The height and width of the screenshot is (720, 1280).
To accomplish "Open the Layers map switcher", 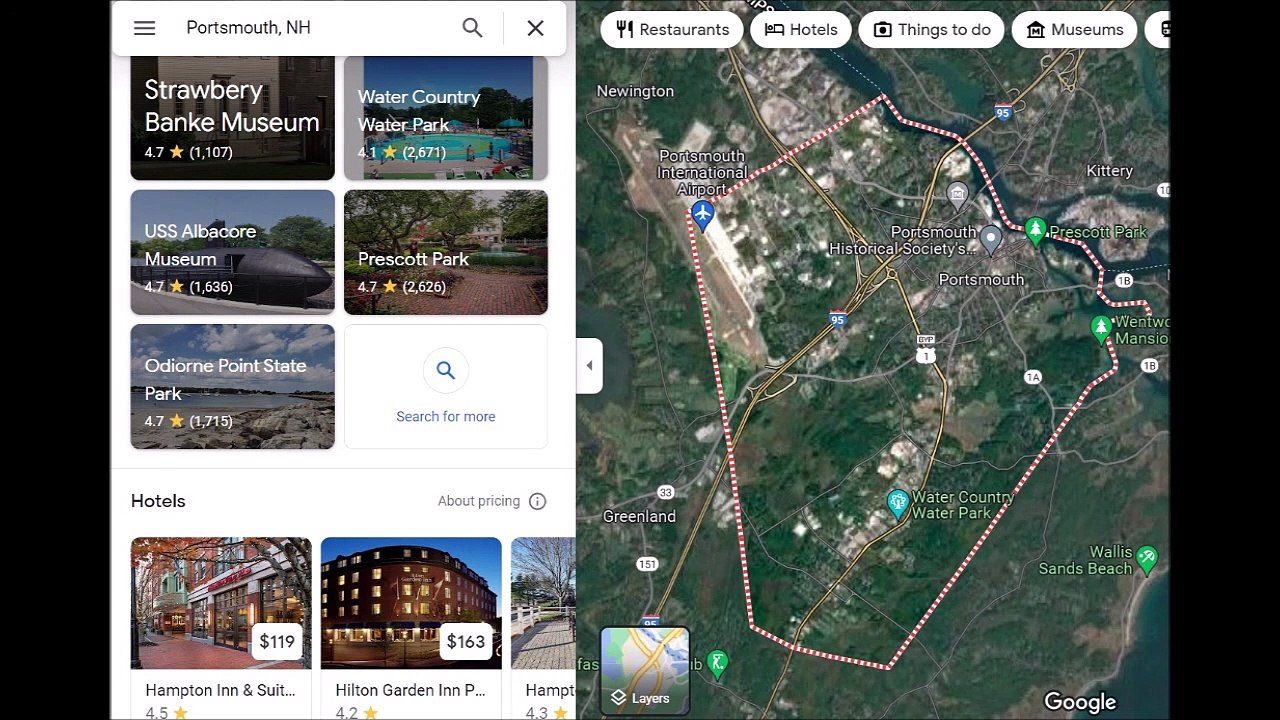I will pos(645,670).
